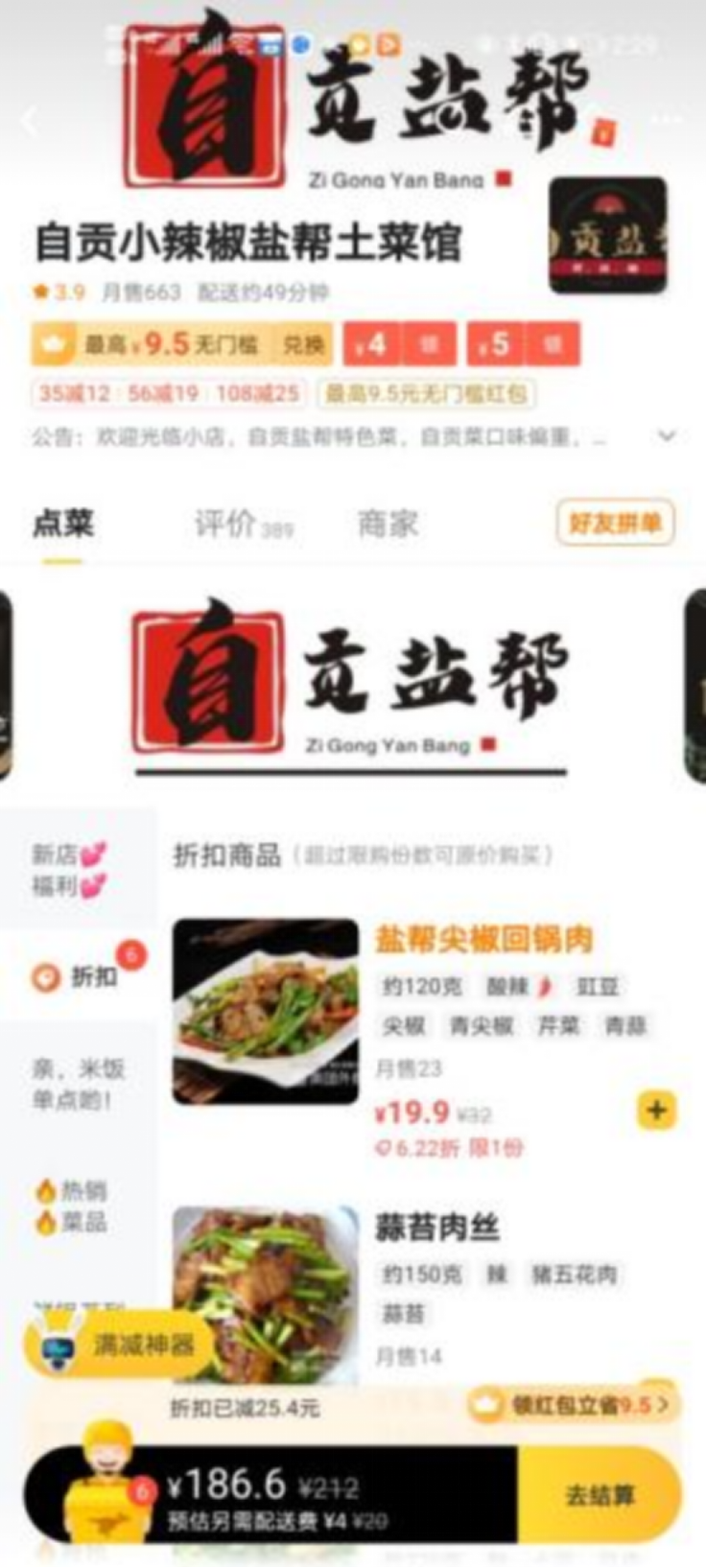Expand the store announcement

(x=666, y=436)
